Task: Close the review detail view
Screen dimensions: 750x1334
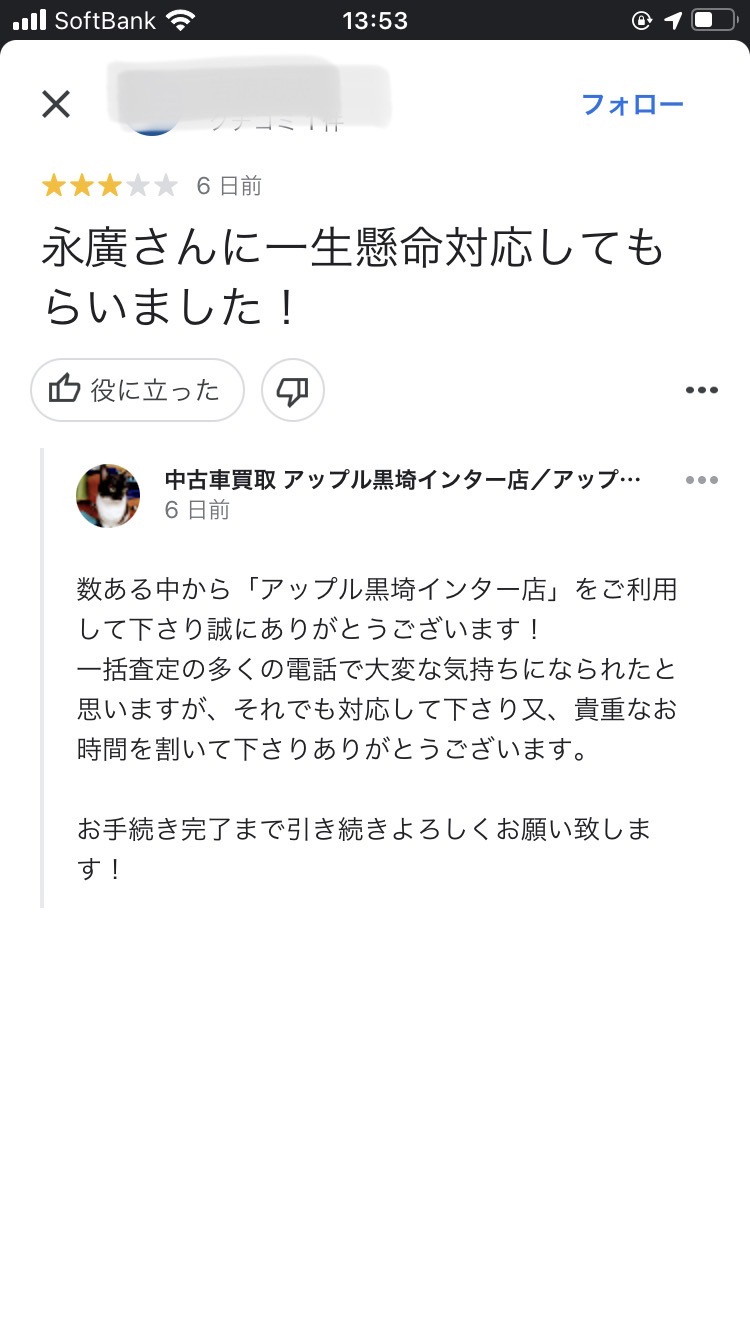Action: tap(56, 104)
